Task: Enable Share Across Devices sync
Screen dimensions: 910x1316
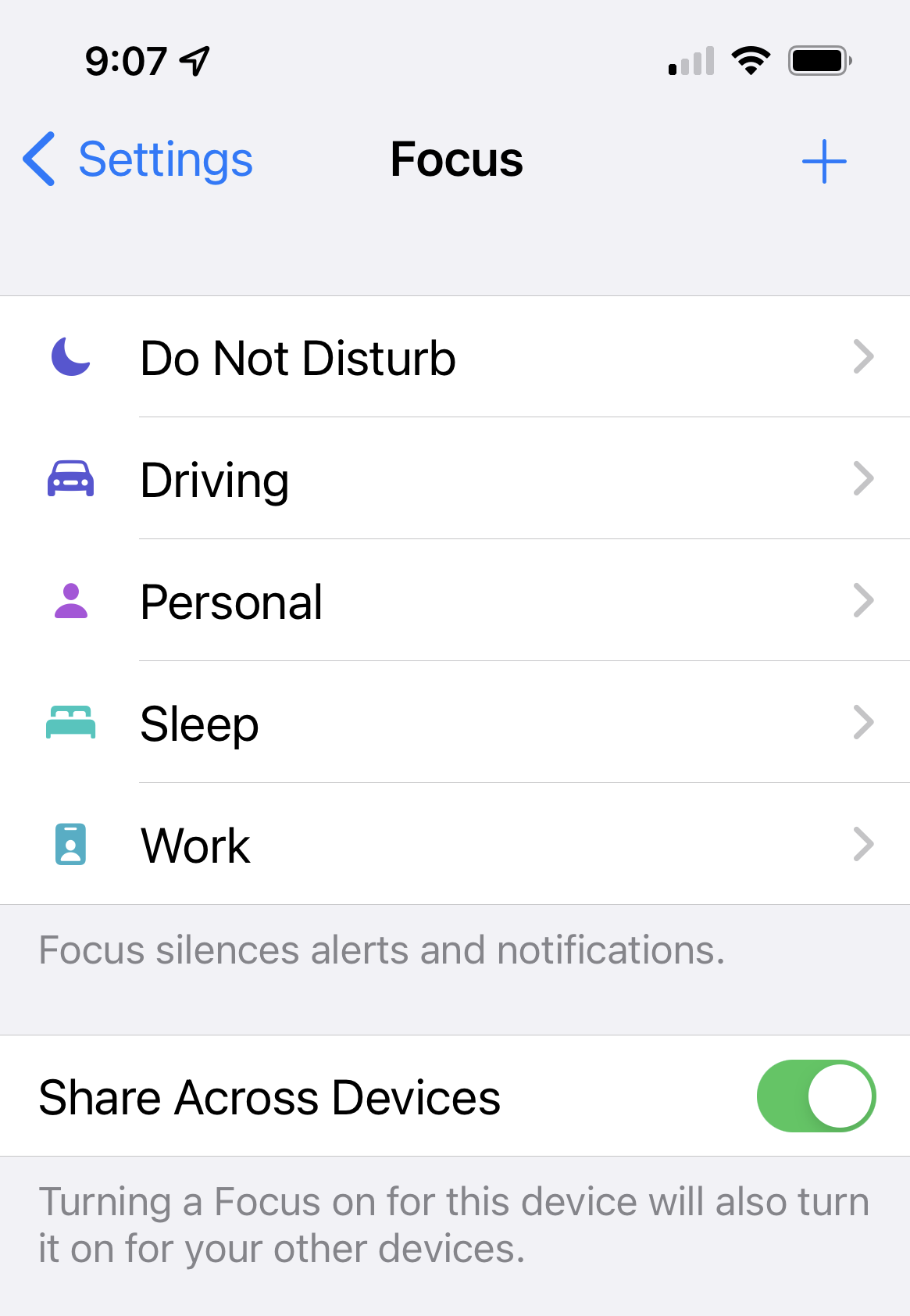Action: pos(815,1096)
